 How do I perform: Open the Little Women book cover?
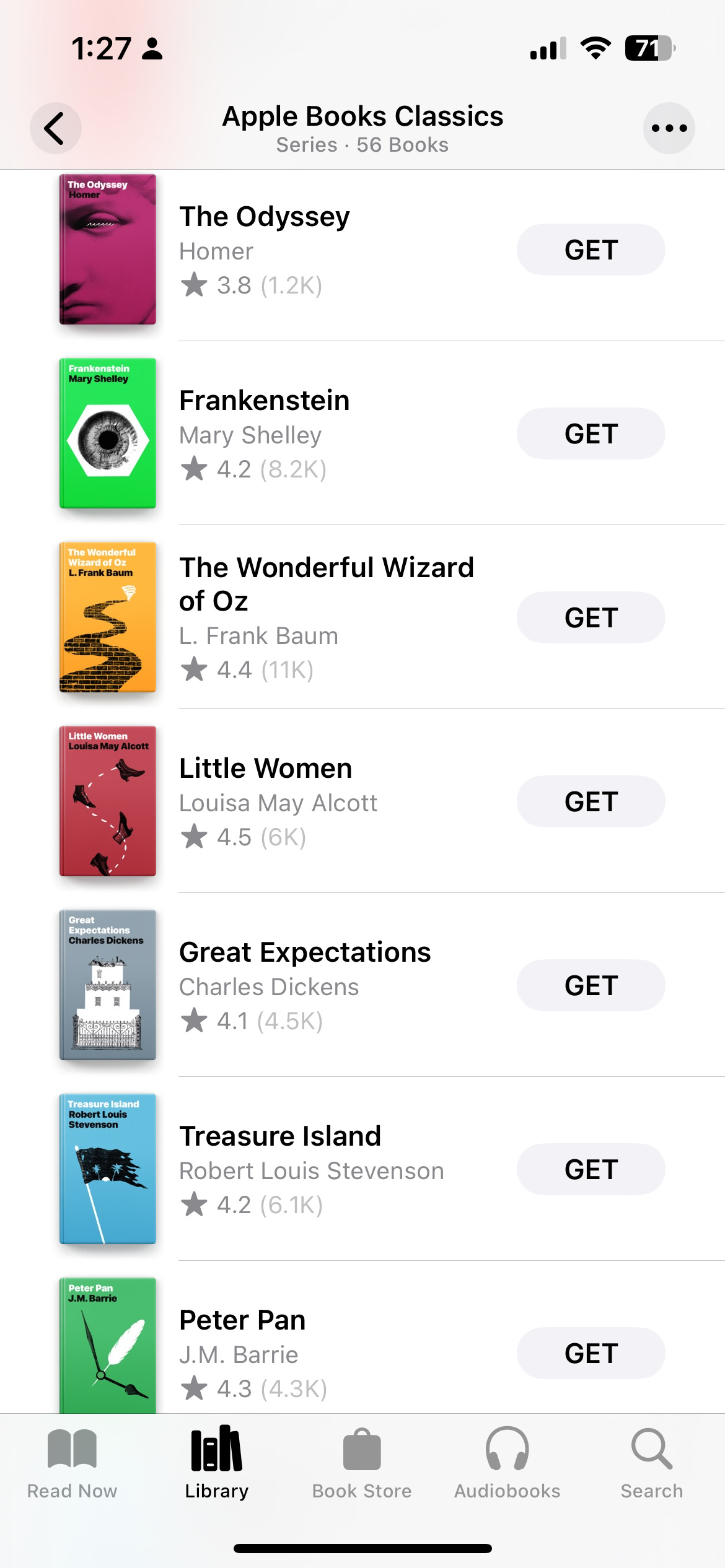point(108,801)
